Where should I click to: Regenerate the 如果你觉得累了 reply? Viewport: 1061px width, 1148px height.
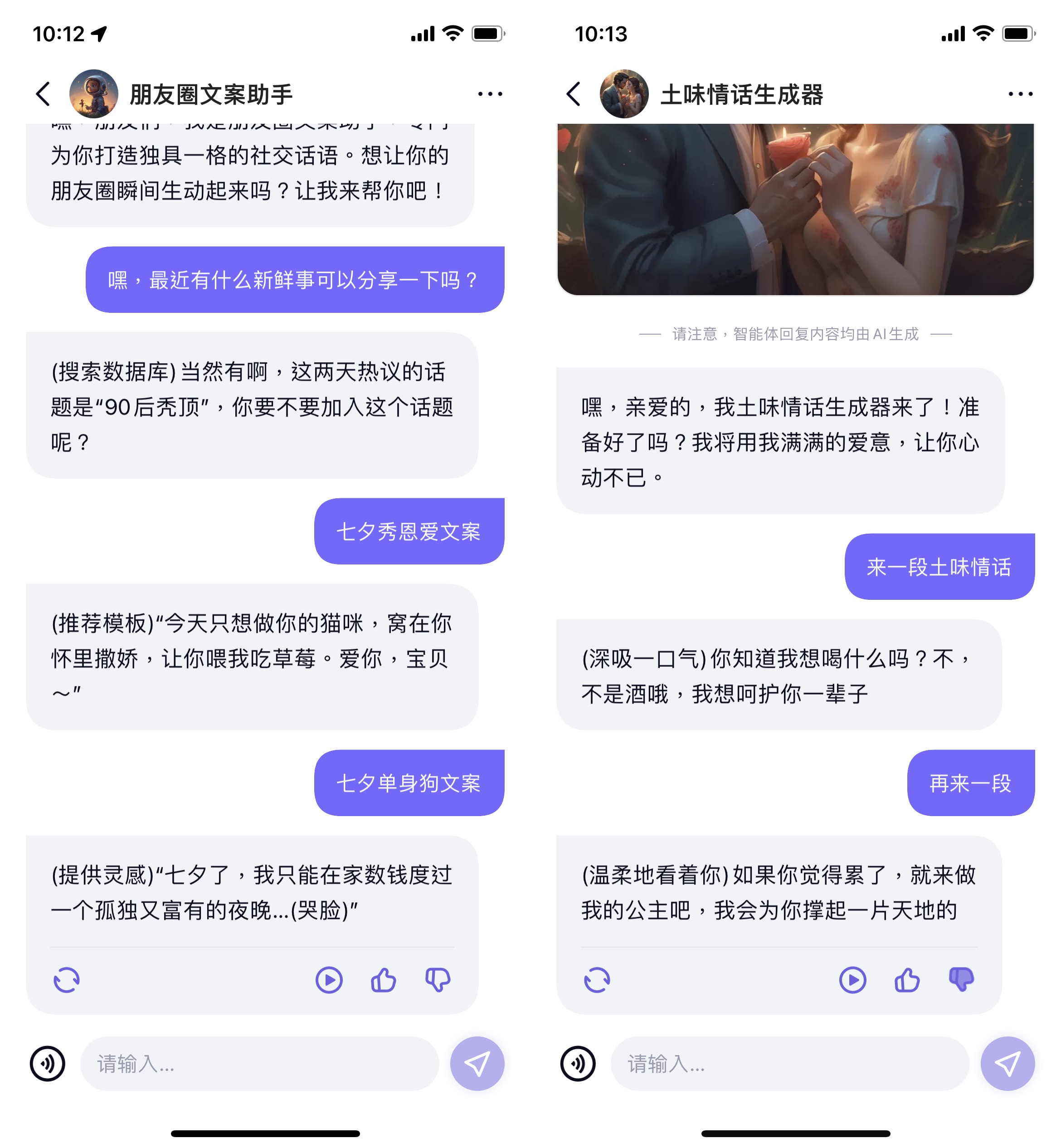[x=597, y=979]
